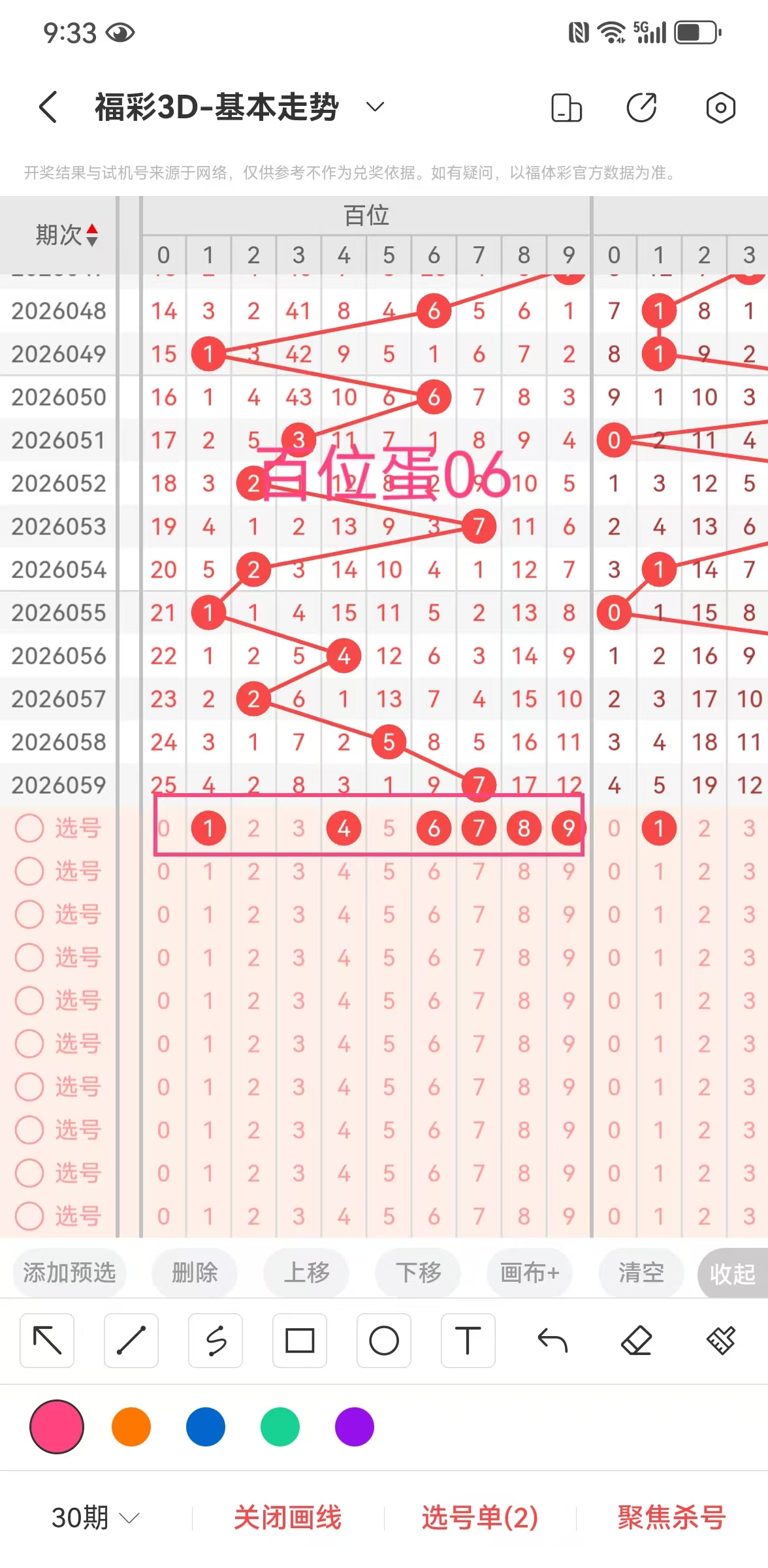
Task: Select the text tool
Action: click(468, 1341)
